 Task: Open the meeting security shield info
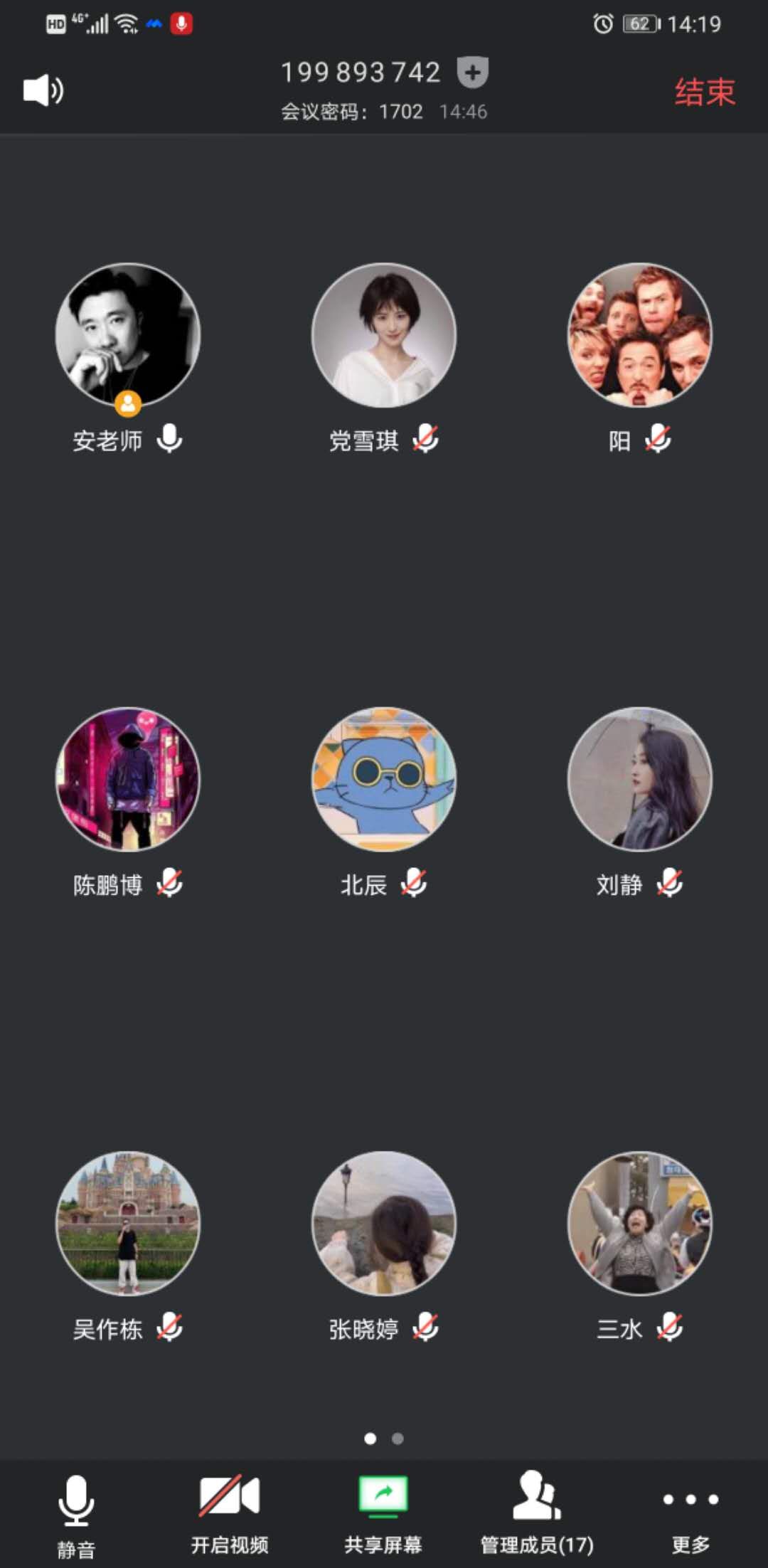pyautogui.click(x=472, y=73)
